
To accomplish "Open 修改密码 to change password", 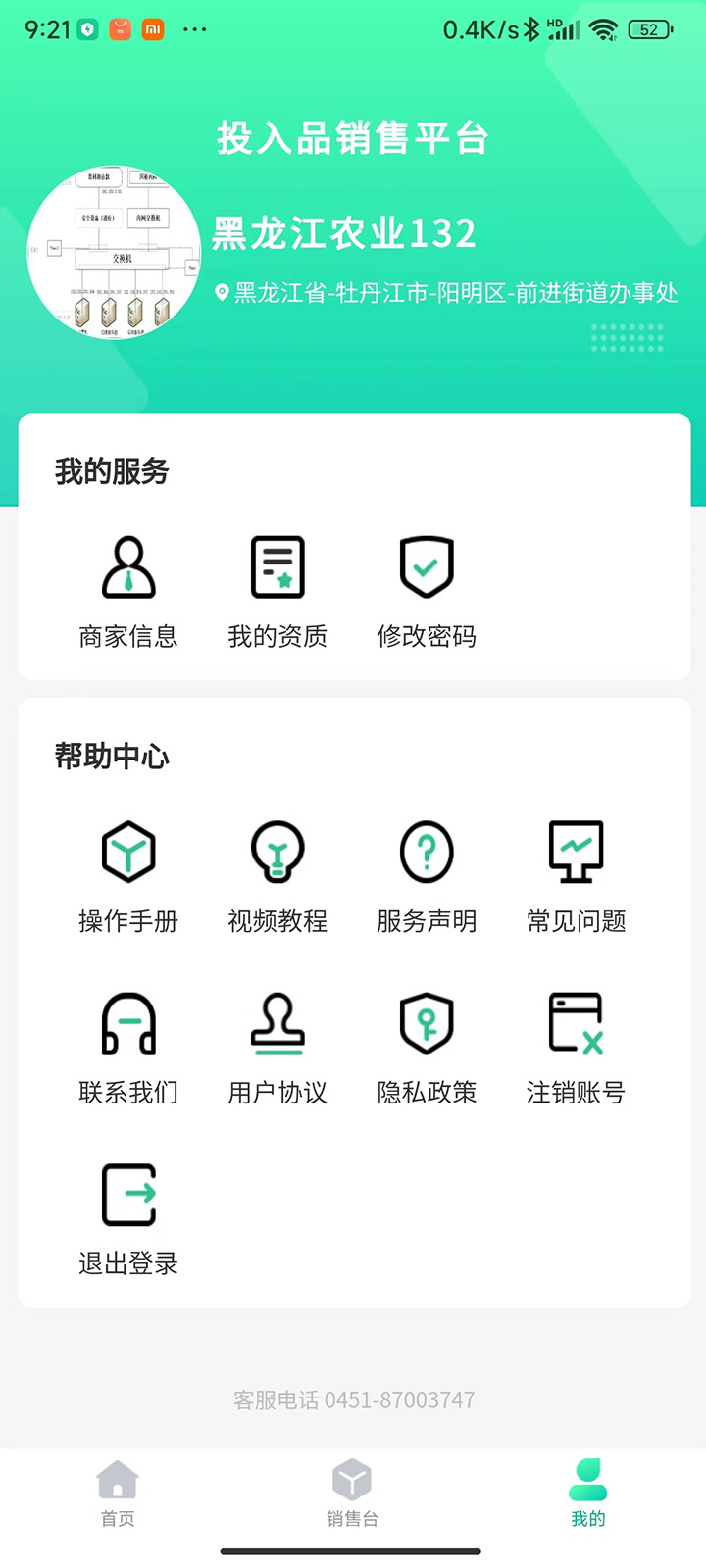I will tap(426, 588).
